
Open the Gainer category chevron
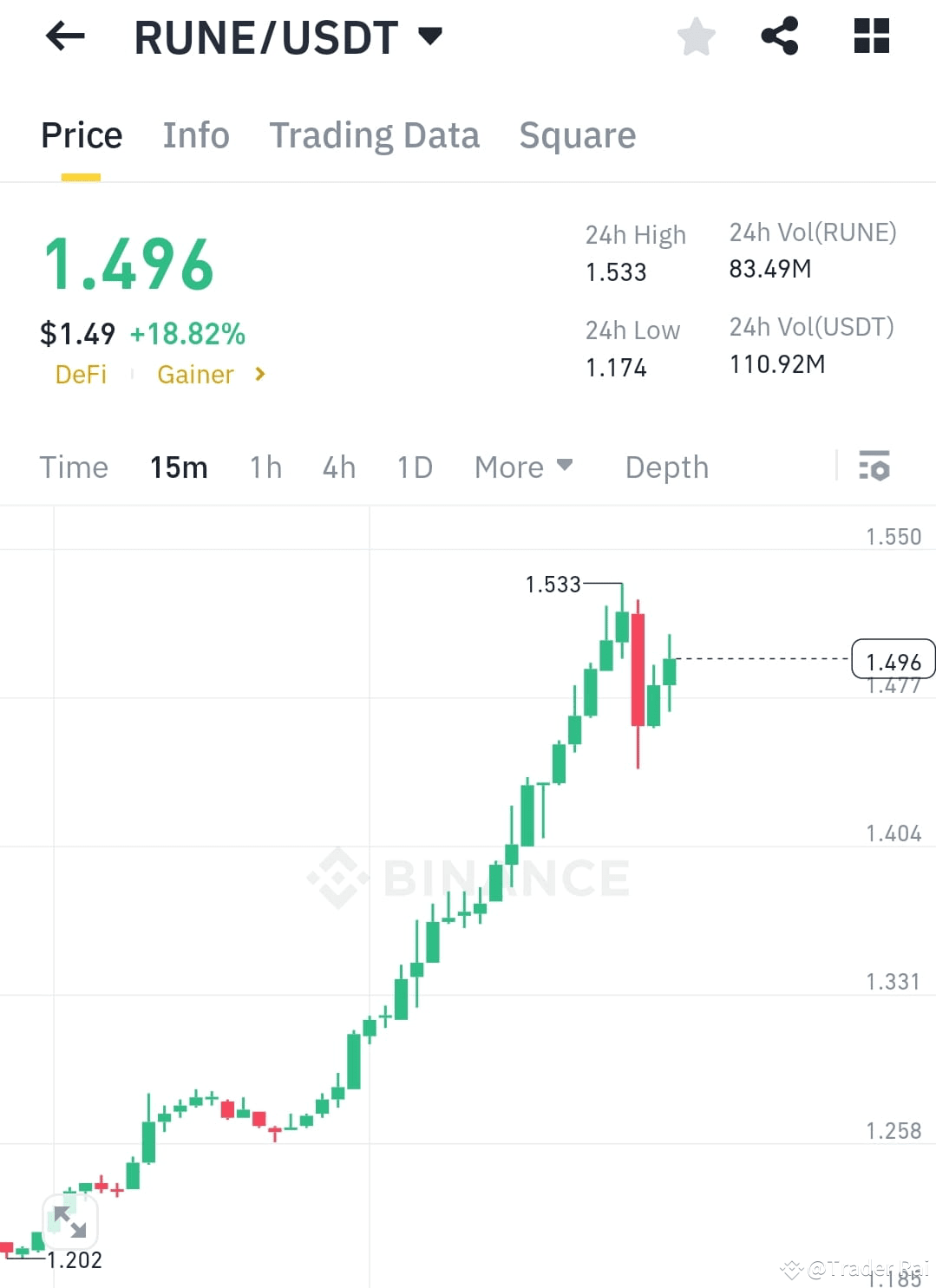(x=259, y=374)
